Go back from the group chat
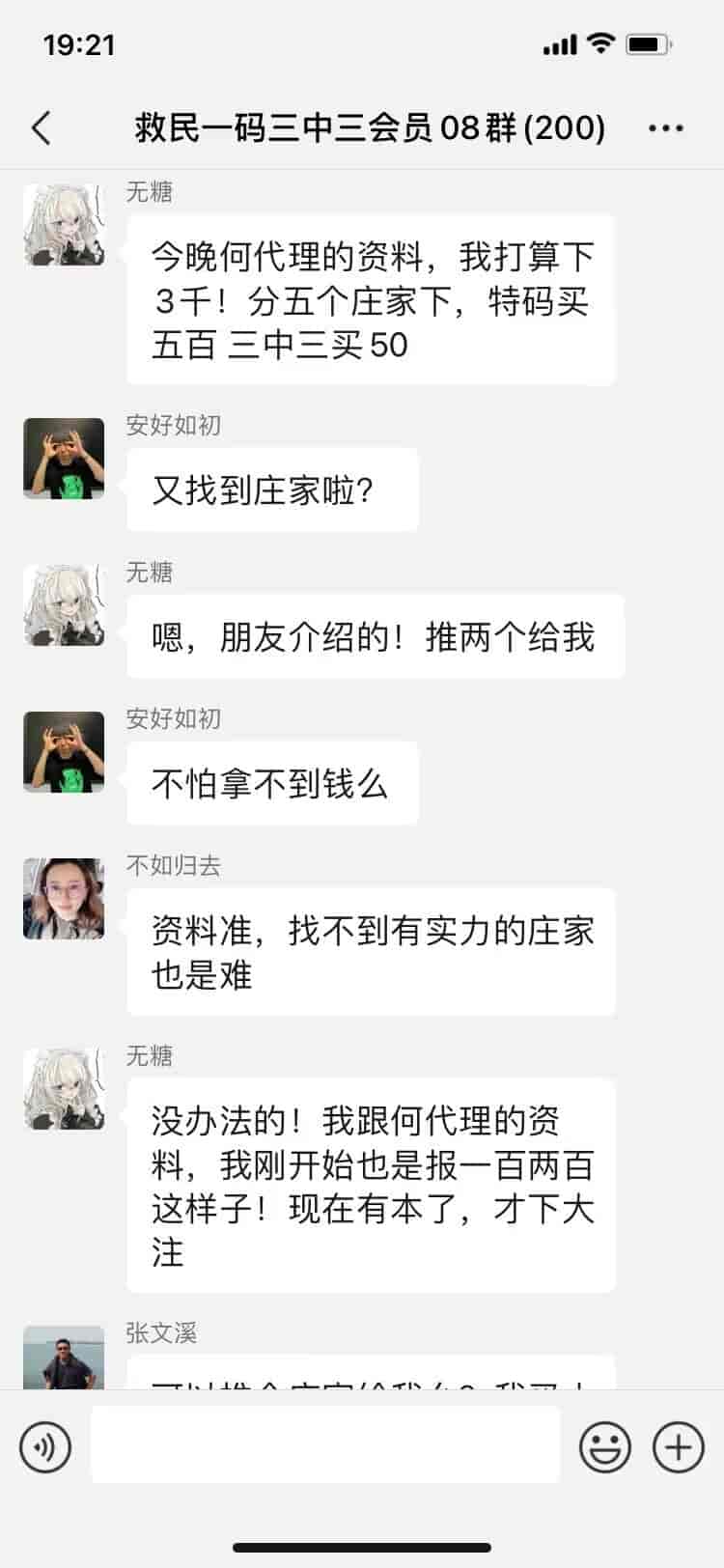Screen dimensions: 724x1568 coord(42,127)
